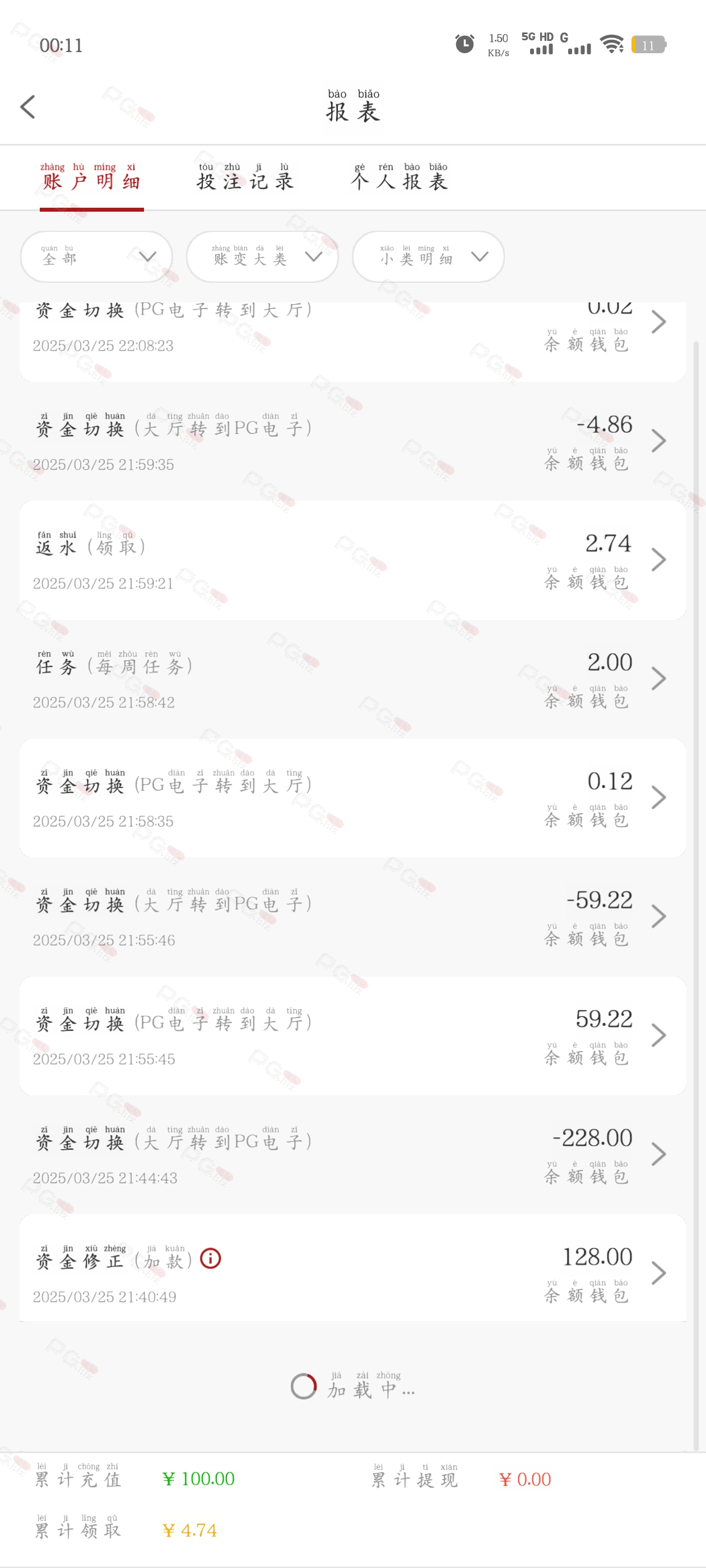Open the -228.00 transfer record
Image resolution: width=706 pixels, height=1568 pixels.
[x=352, y=1154]
